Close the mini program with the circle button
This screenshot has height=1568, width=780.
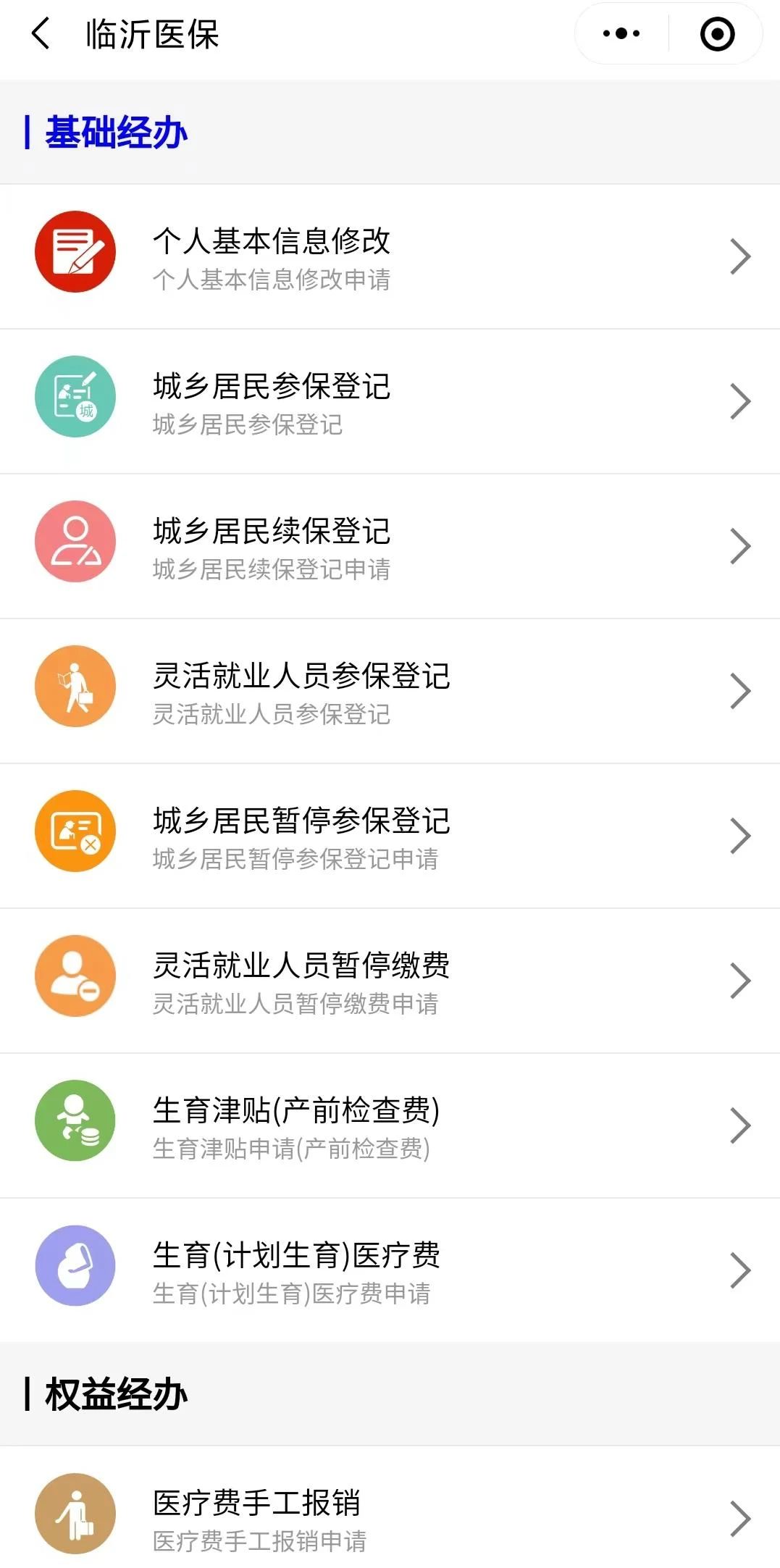pos(717,34)
